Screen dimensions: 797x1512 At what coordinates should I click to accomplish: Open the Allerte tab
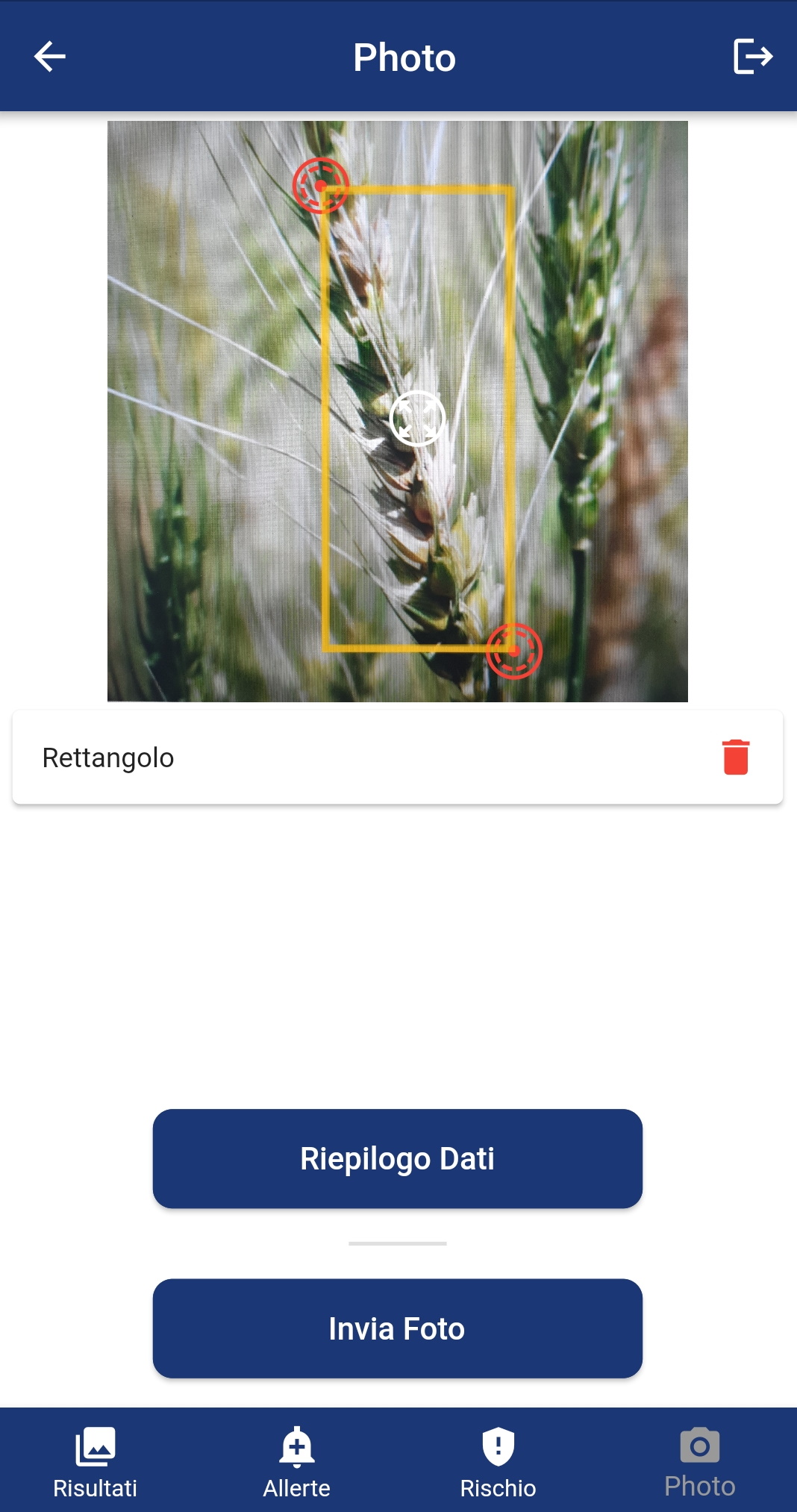point(296,1461)
